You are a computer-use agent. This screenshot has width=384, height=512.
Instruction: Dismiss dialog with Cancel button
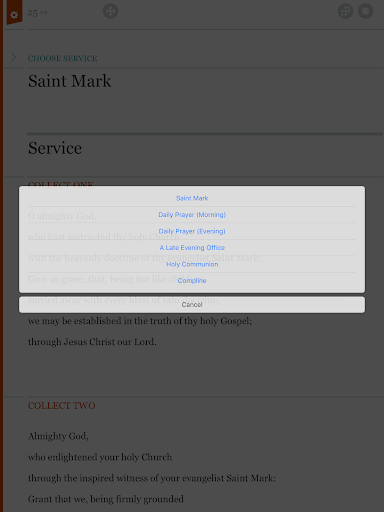click(192, 305)
